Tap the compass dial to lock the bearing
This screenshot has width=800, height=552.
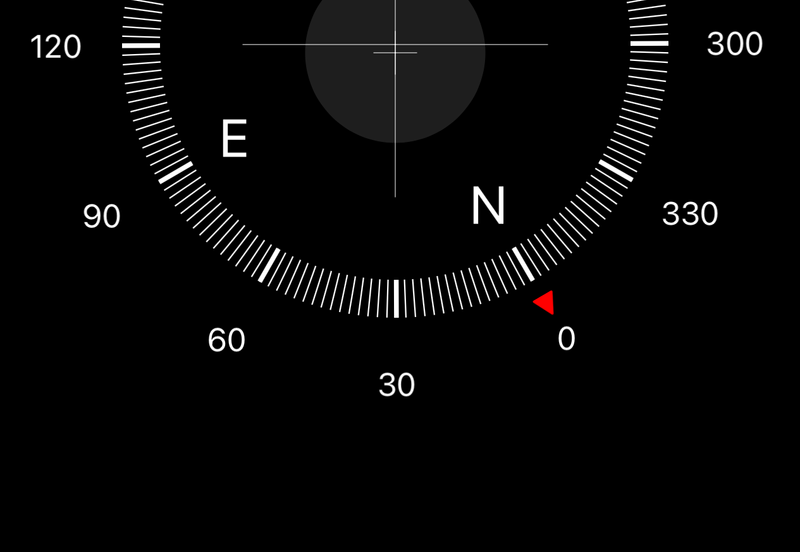click(x=395, y=150)
